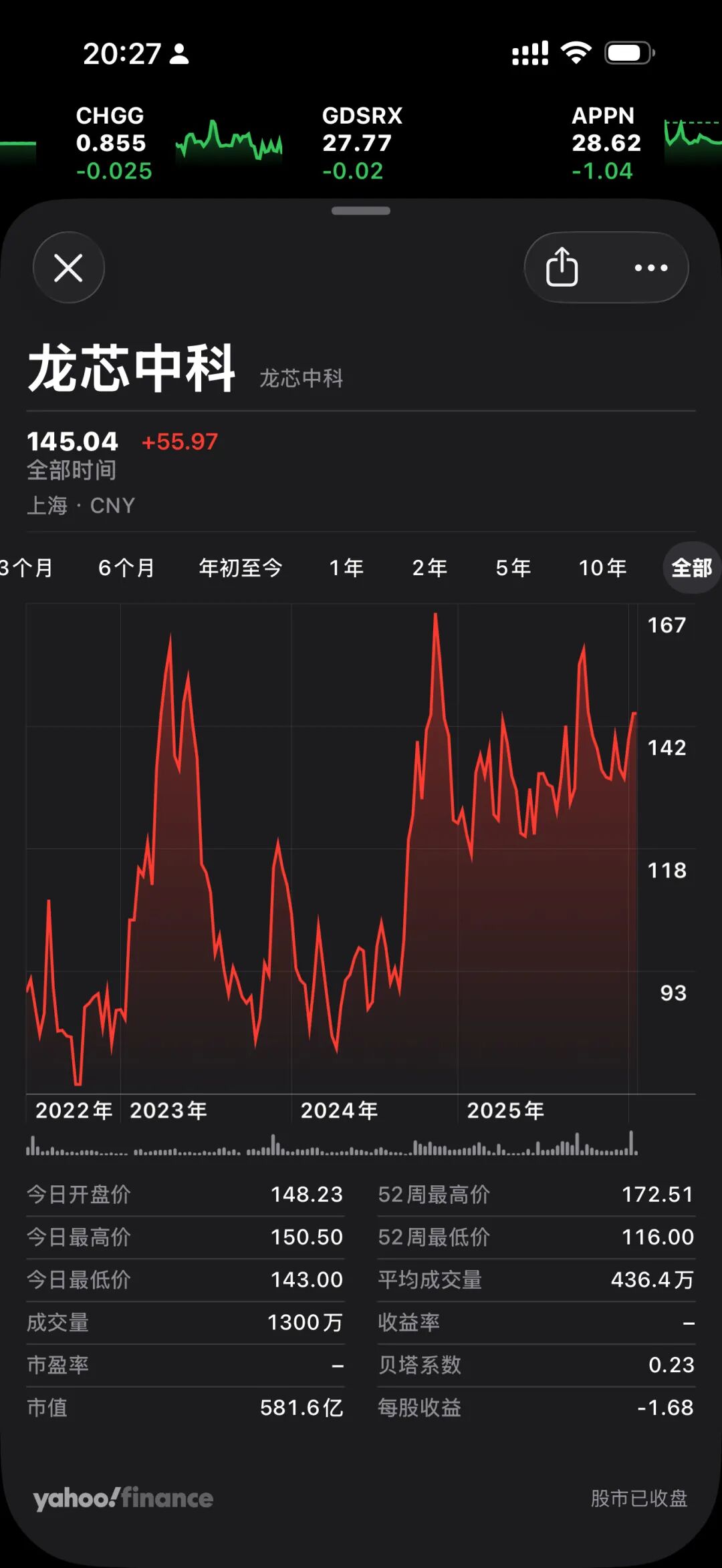Switch to the 1年 range

346,568
